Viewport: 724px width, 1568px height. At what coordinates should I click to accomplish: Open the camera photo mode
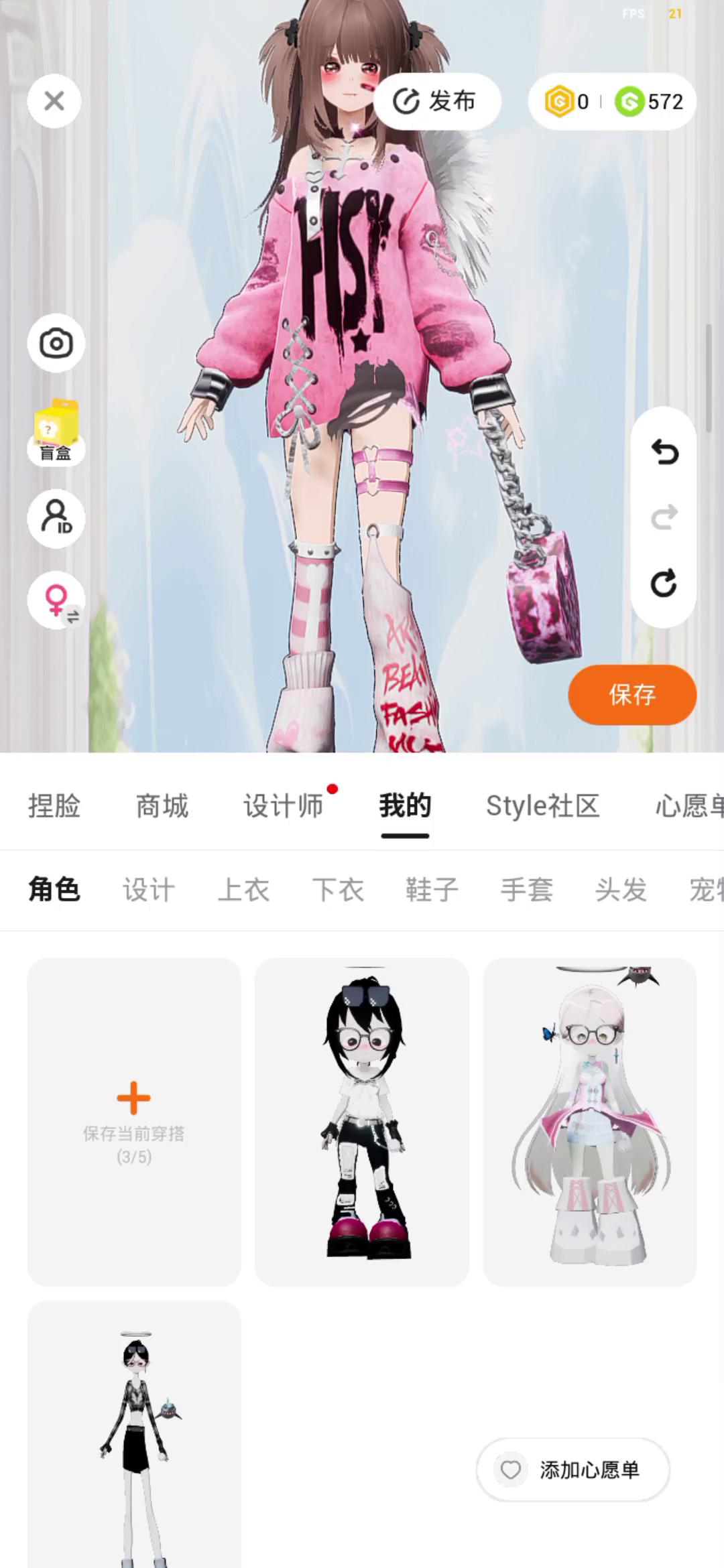[56, 344]
